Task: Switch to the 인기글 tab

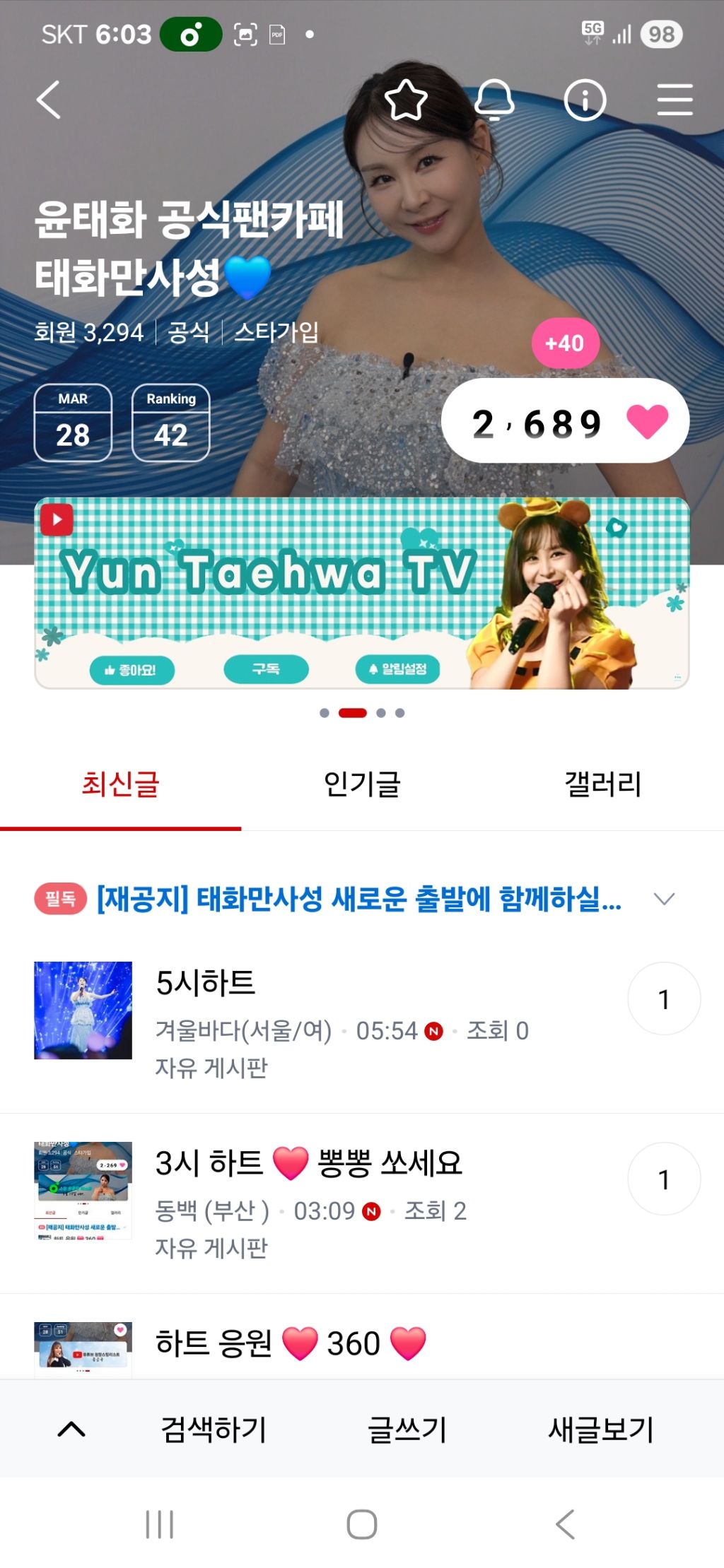Action: tap(361, 784)
